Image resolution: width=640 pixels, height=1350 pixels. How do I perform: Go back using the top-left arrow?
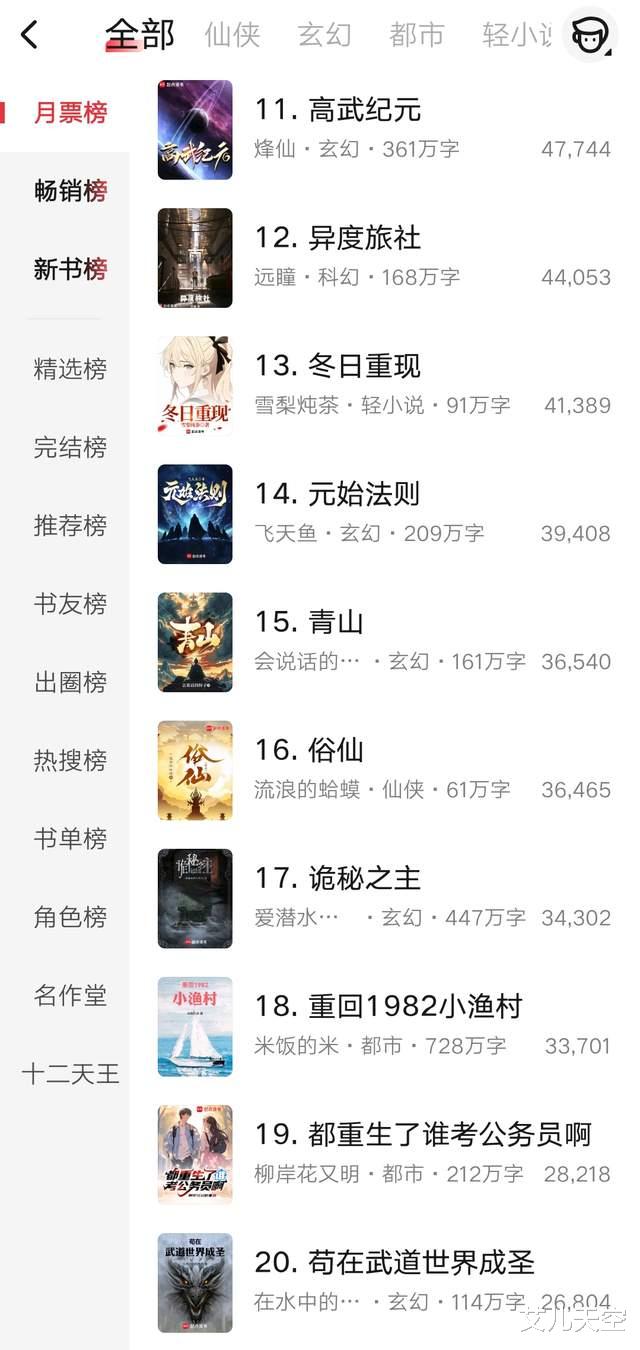click(30, 35)
